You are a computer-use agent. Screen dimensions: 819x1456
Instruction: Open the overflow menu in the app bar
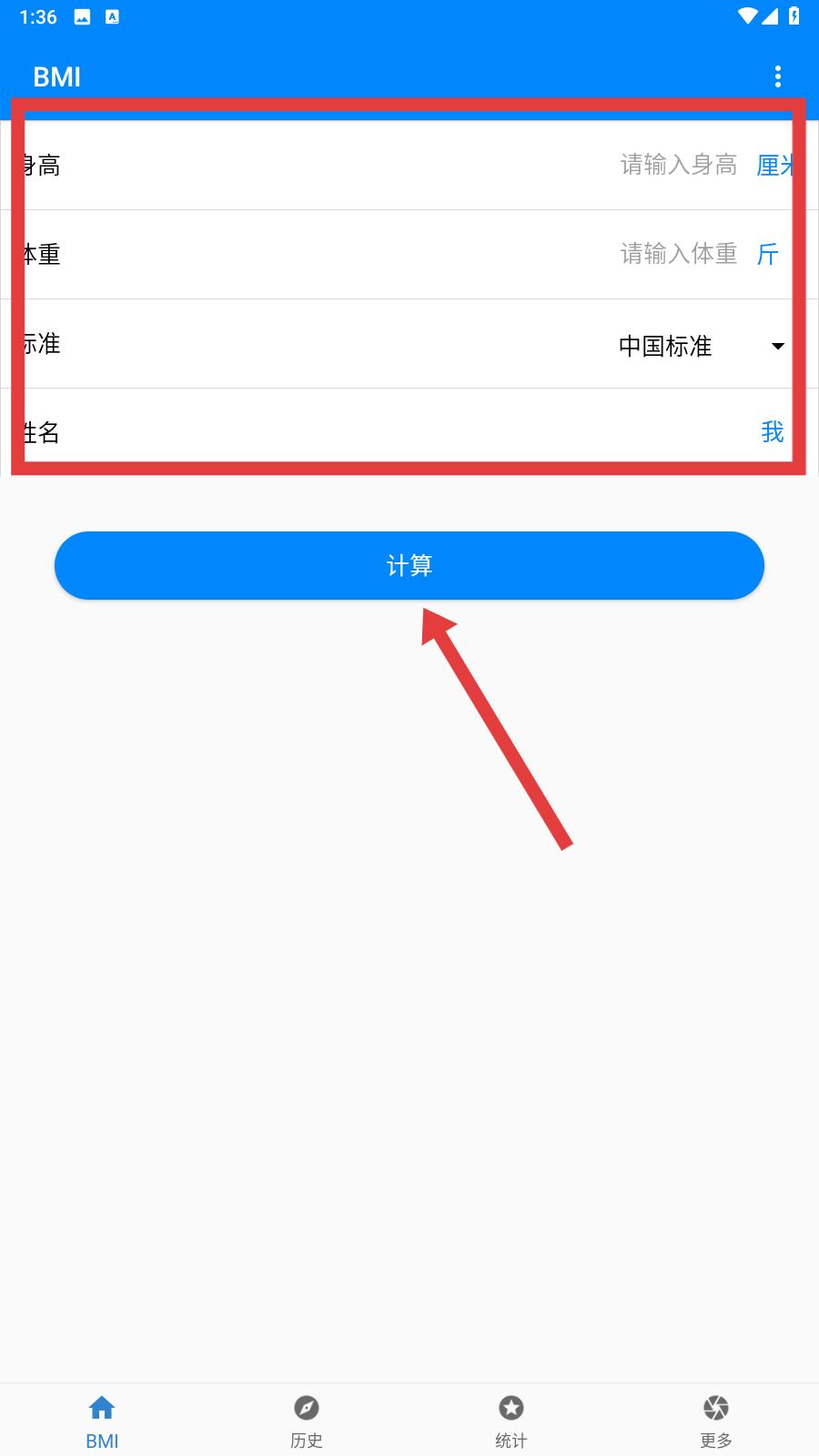pyautogui.click(x=777, y=76)
